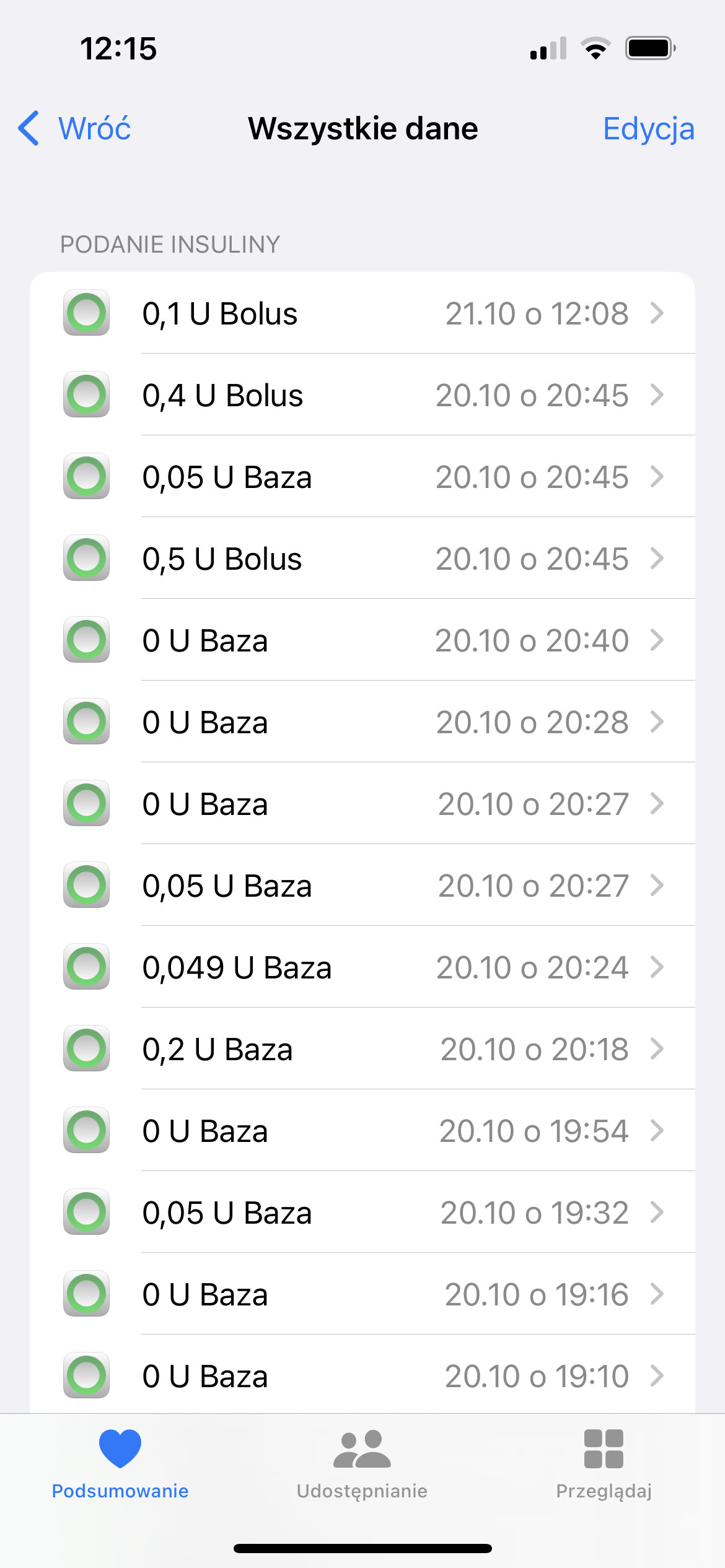Select the 0 U Baza entry at 19:16
The height and width of the screenshot is (1568, 725).
pos(362,1294)
